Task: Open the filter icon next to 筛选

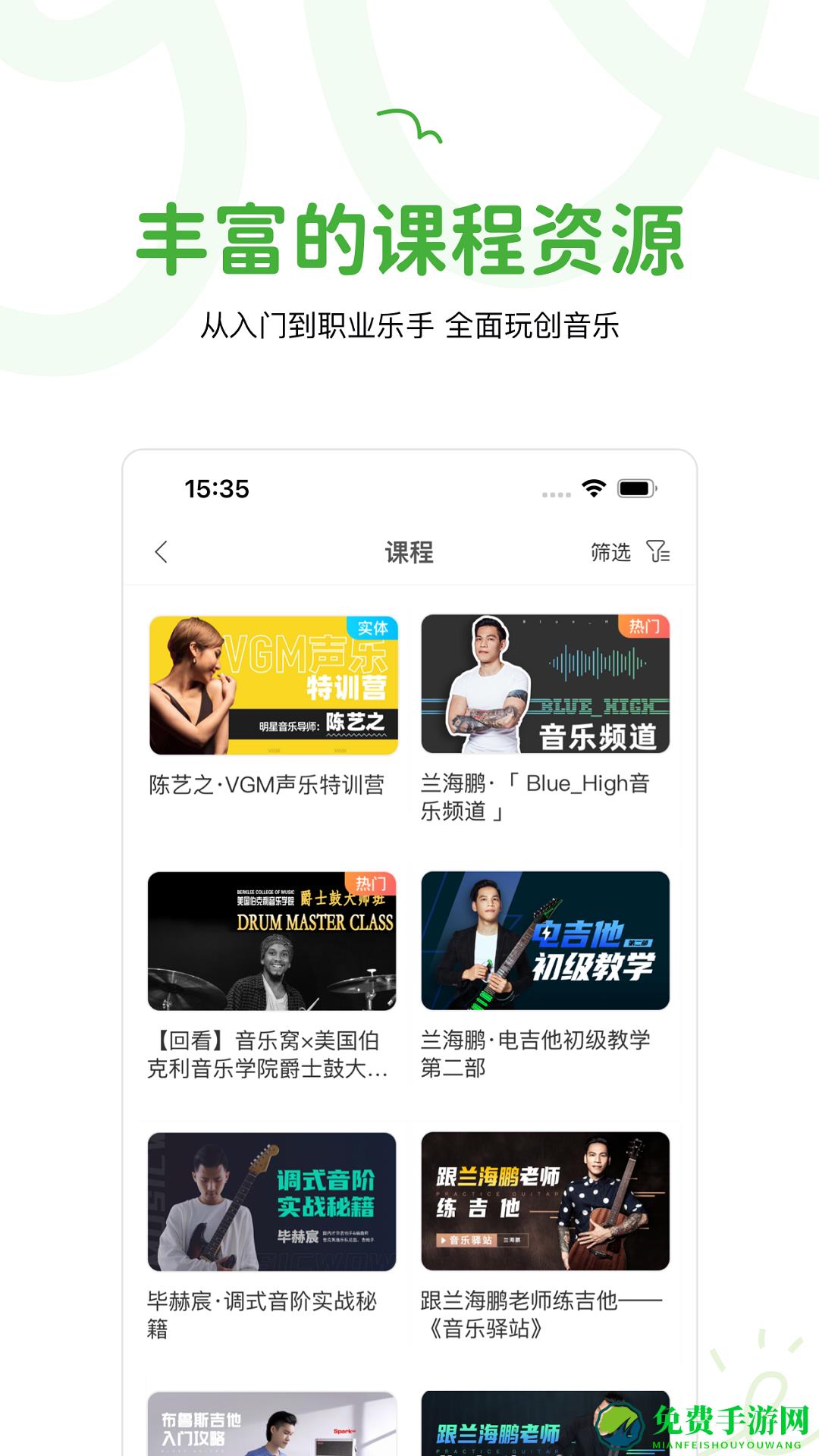Action: click(x=659, y=552)
